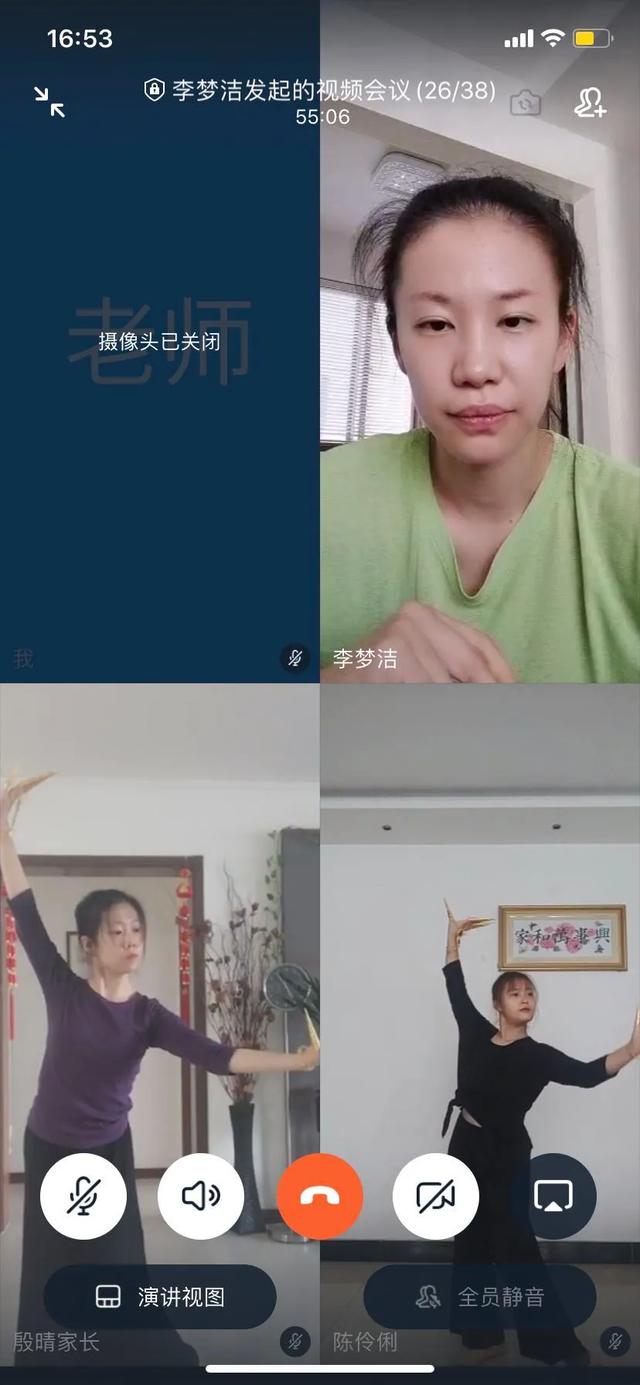Turn on your camera

pyautogui.click(x=436, y=1196)
